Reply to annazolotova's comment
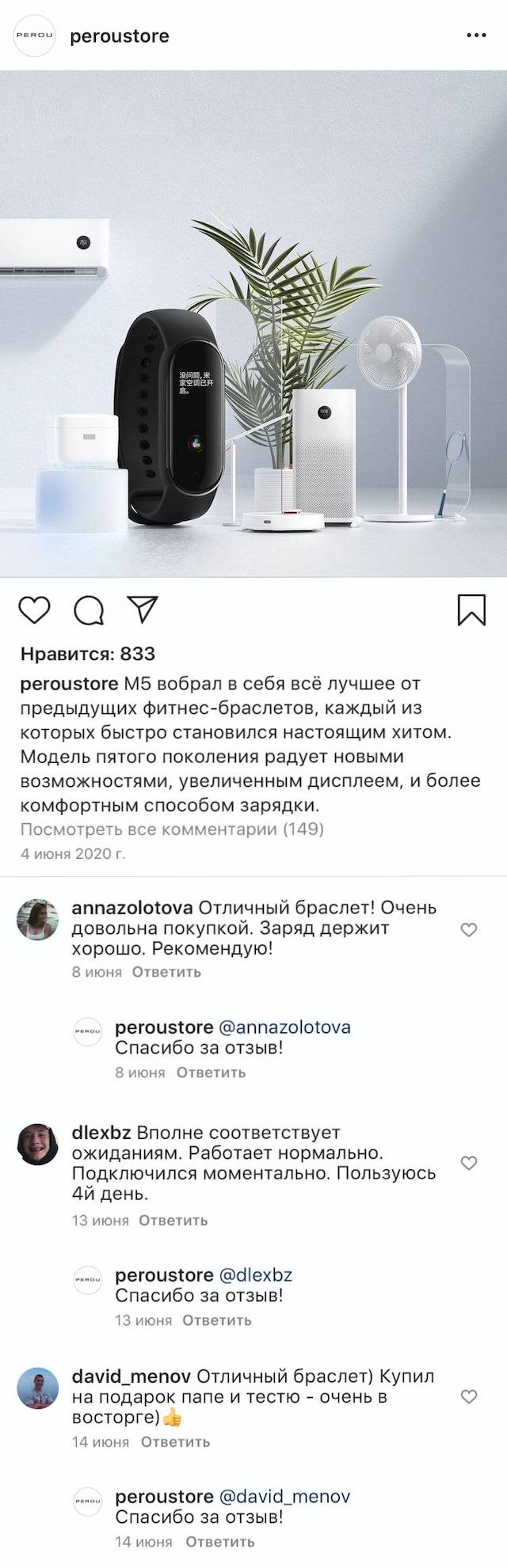507x1568 pixels. pos(166,972)
